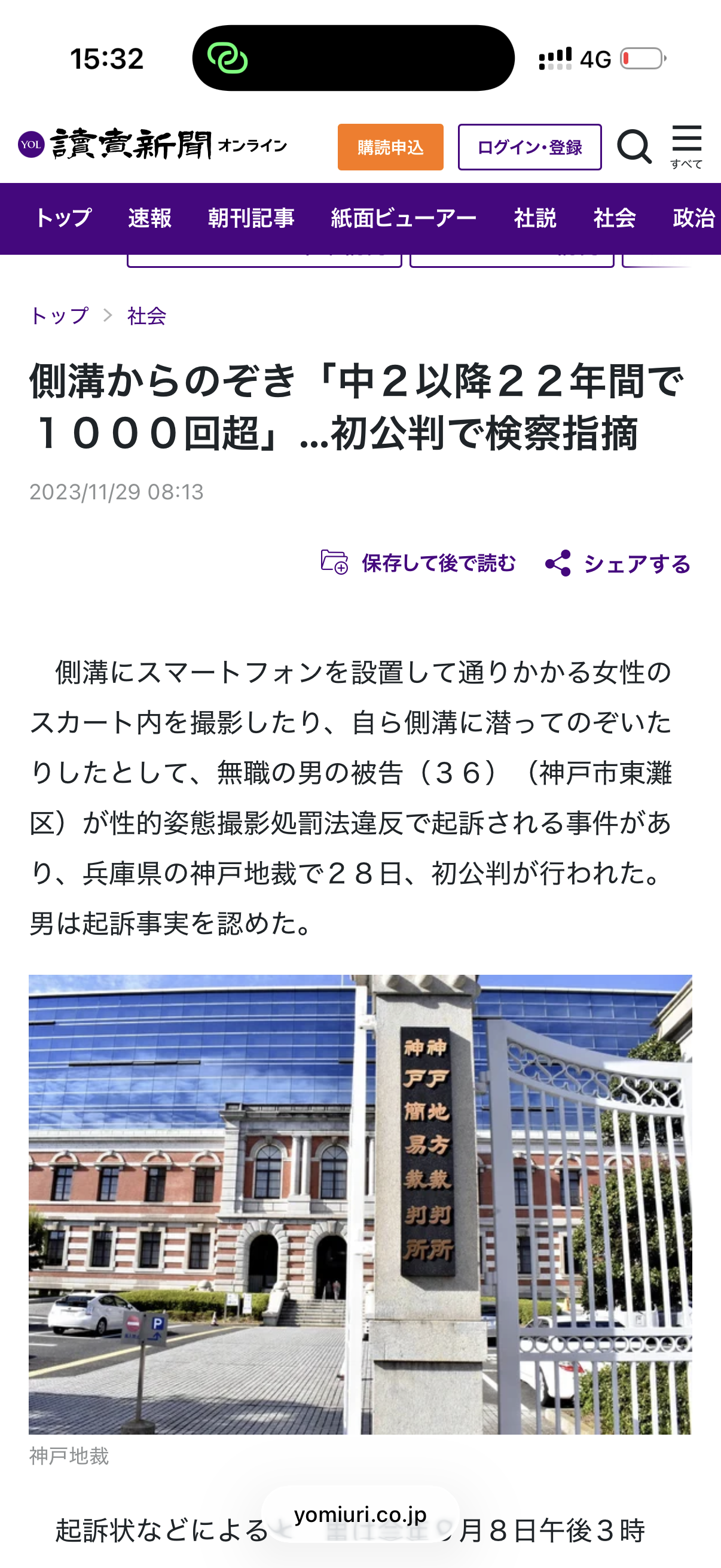
Task: Save article with 保存して後で読む
Action: coord(418,563)
